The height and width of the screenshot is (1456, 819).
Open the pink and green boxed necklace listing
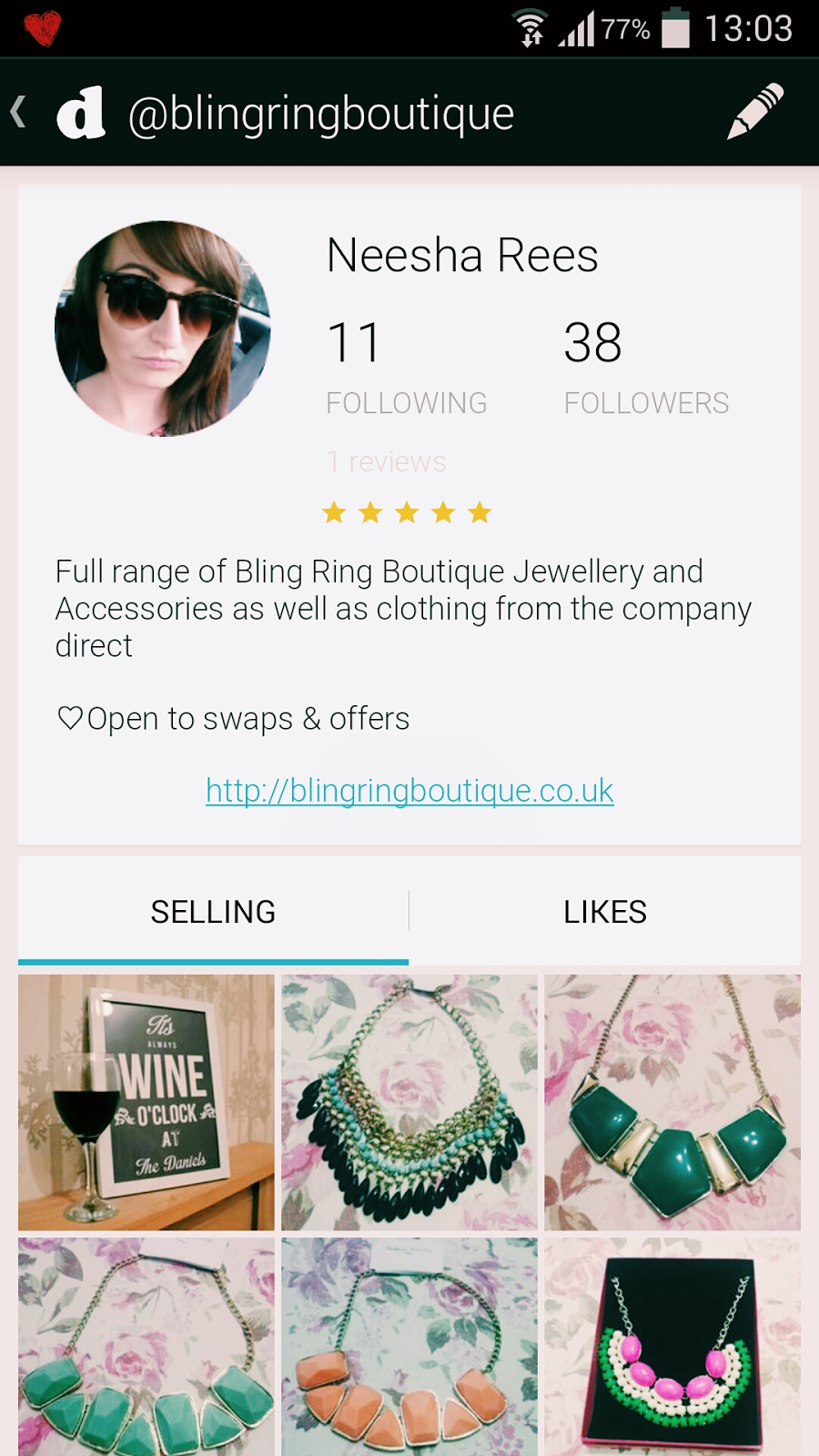(x=672, y=1347)
